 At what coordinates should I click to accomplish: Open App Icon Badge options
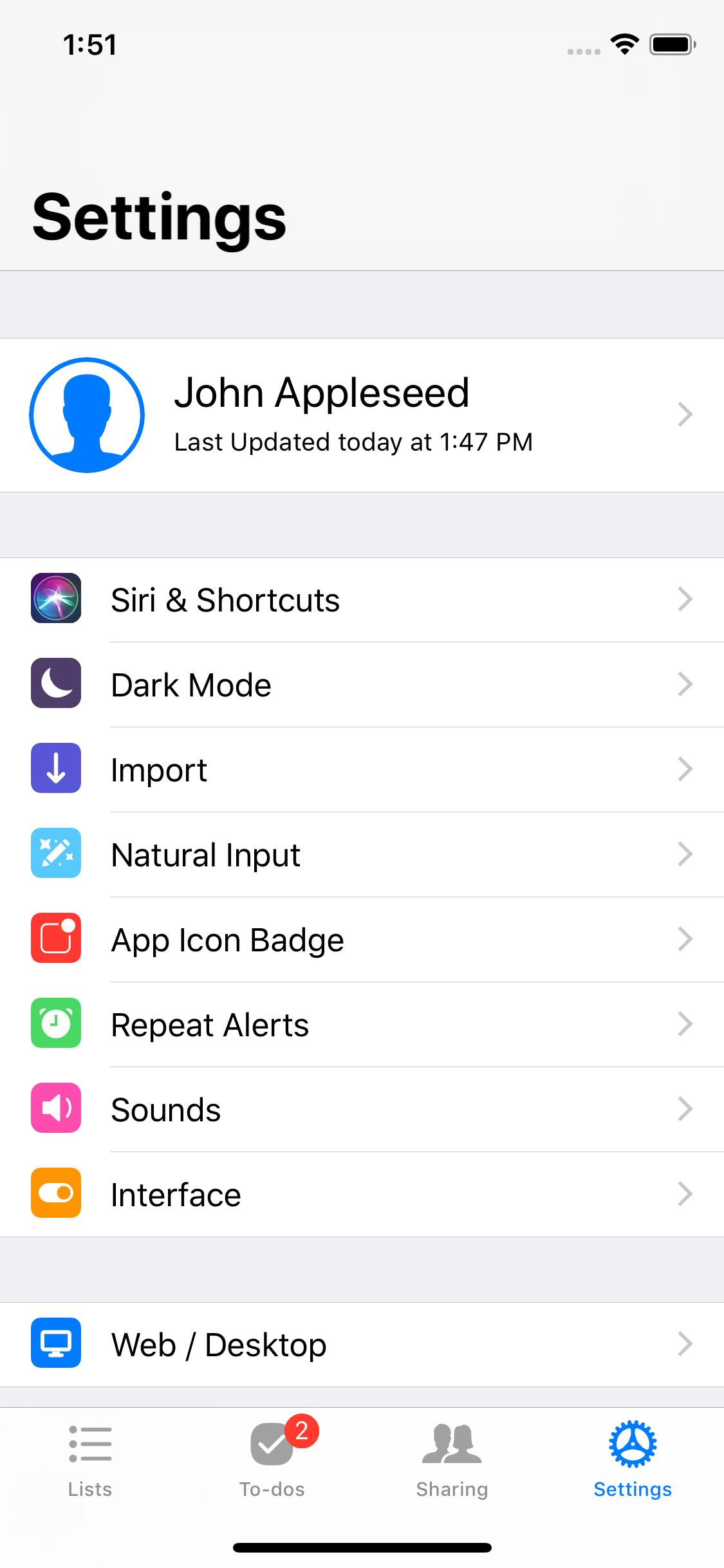point(362,939)
